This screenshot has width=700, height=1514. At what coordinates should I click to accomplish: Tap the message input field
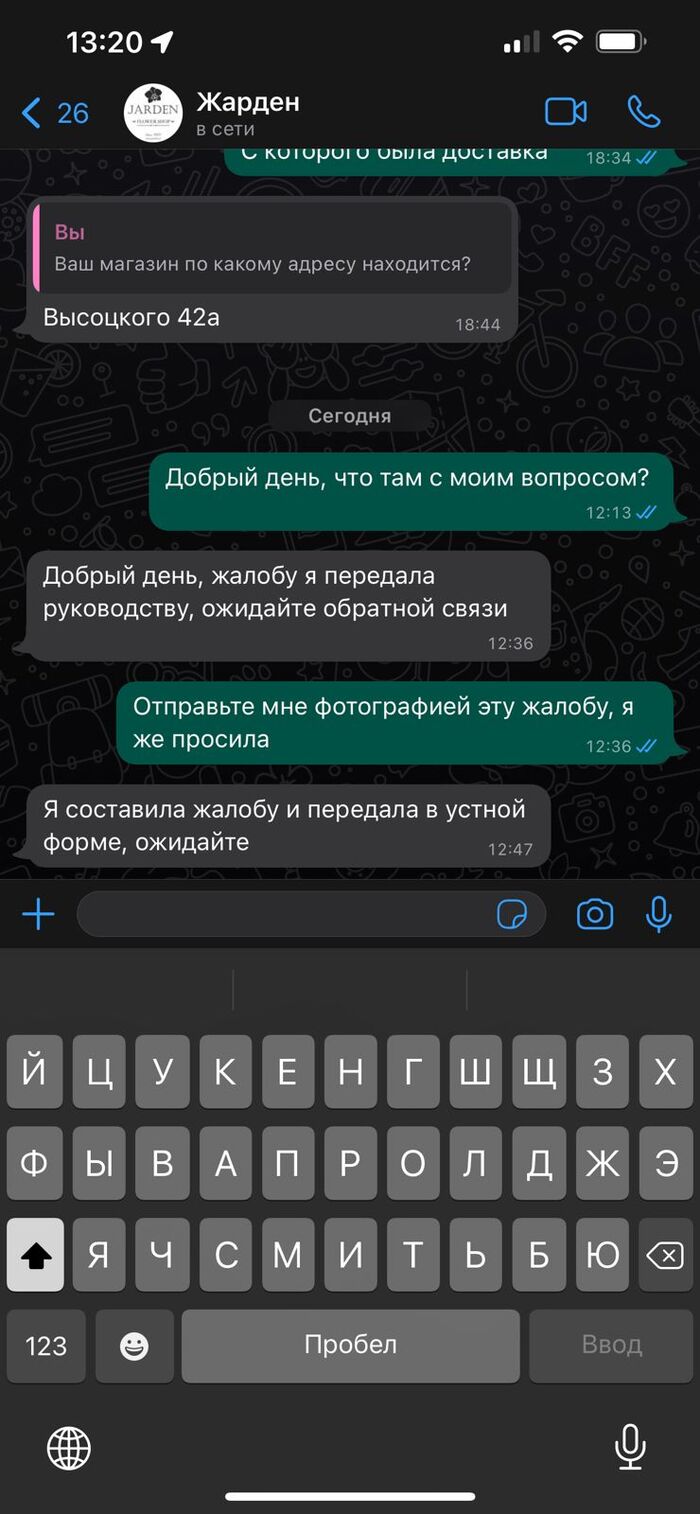(285, 914)
